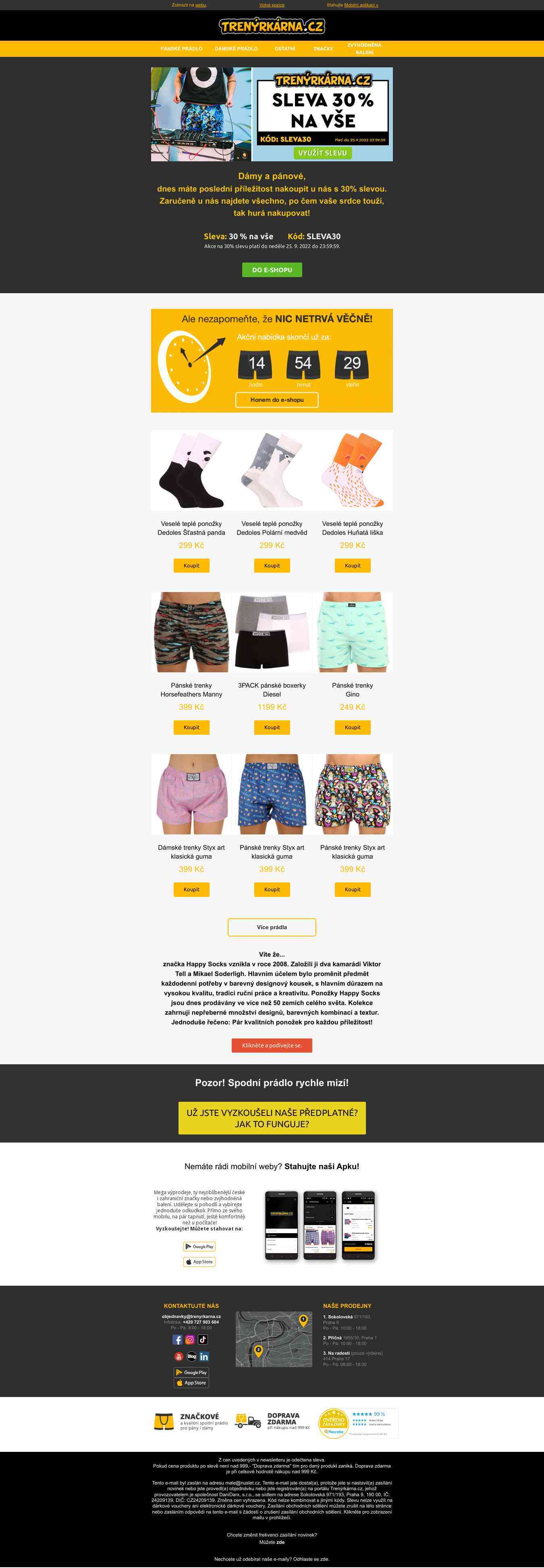Open Zvýhodněná balení category

[365, 49]
